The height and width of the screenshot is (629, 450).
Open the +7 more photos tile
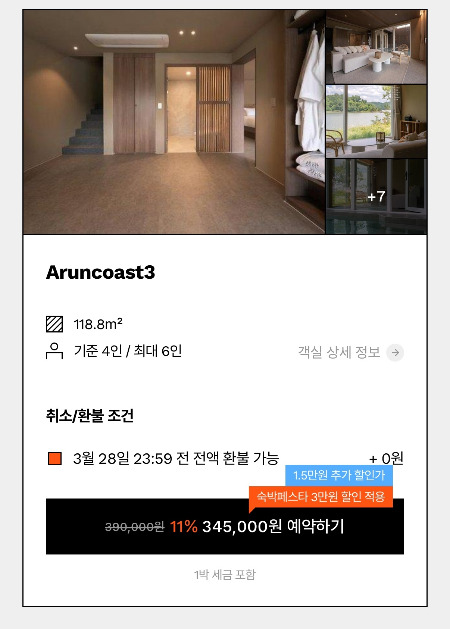tap(376, 196)
